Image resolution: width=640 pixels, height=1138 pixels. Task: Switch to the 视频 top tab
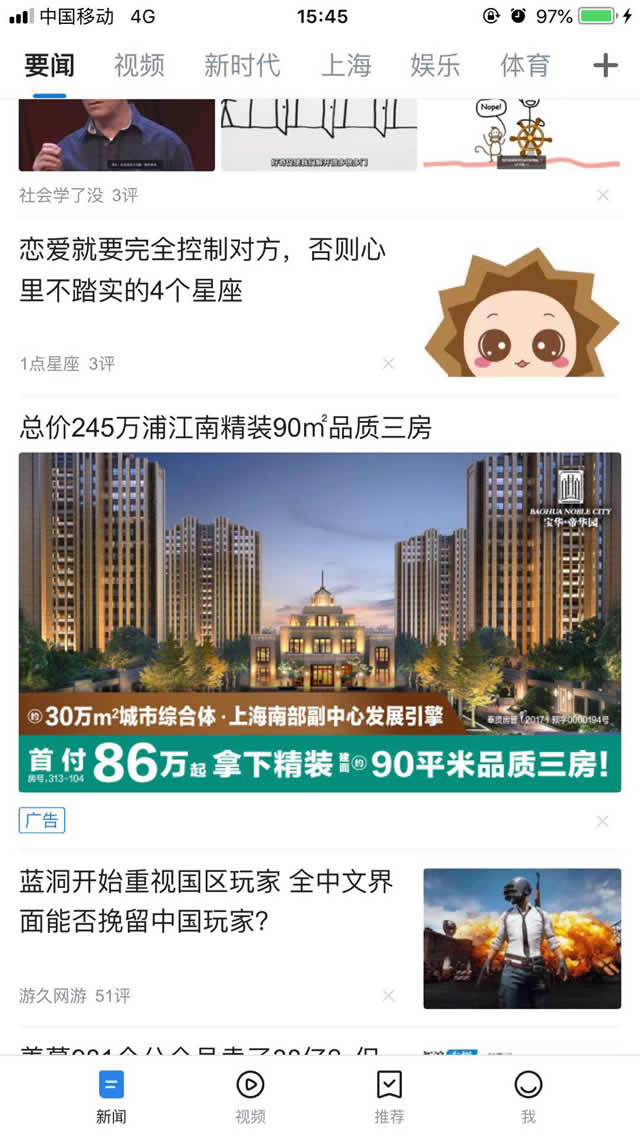(x=139, y=66)
